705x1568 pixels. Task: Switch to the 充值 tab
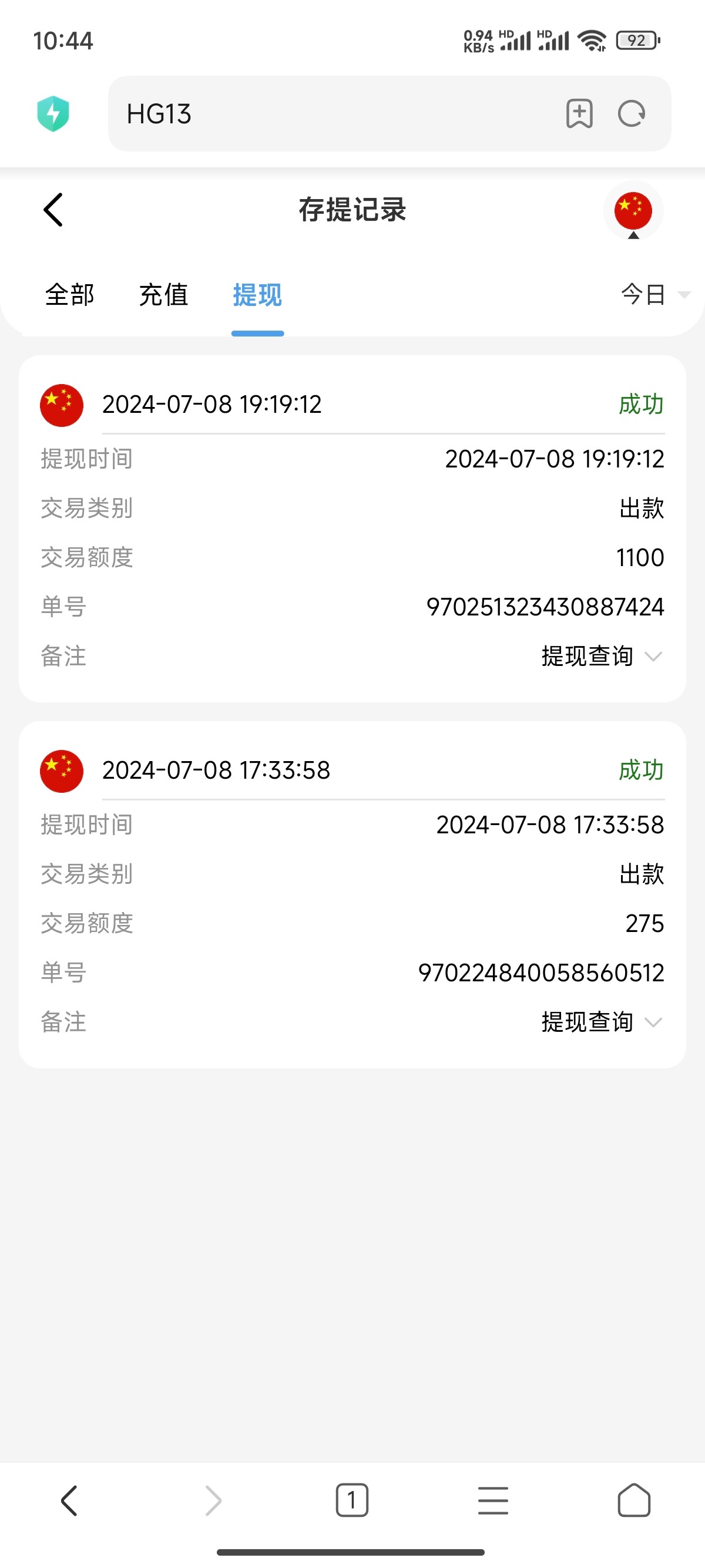point(163,295)
